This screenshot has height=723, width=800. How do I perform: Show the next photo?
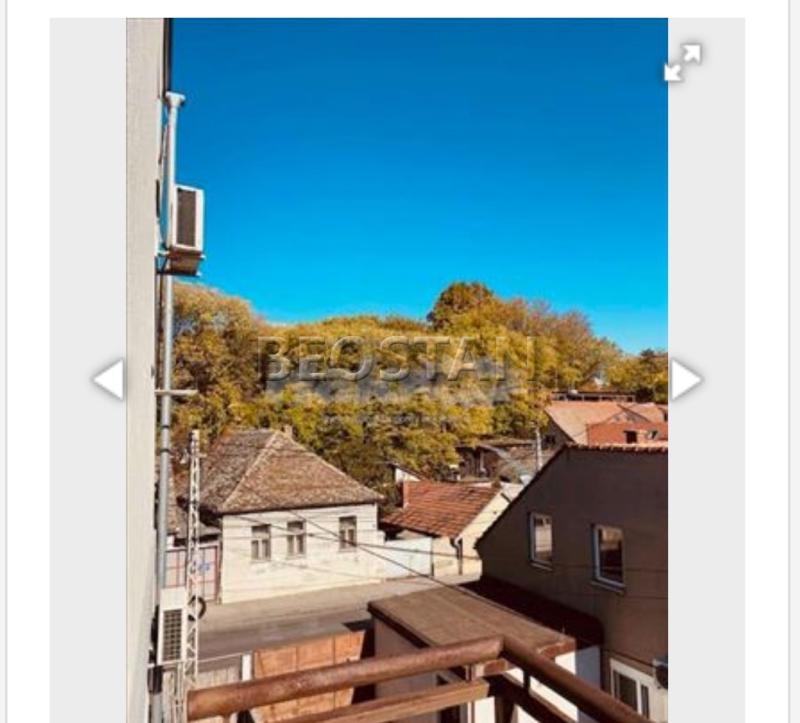click(686, 380)
